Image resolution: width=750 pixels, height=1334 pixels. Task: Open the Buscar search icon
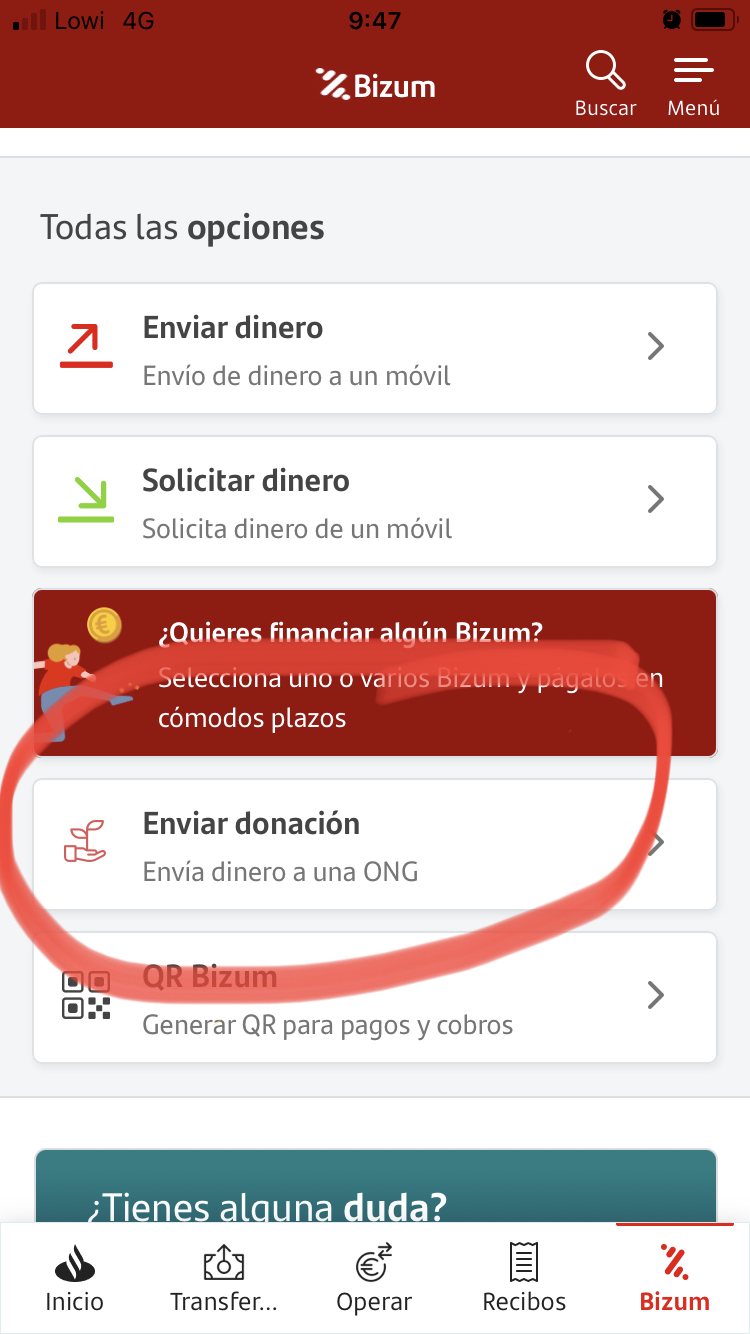[605, 84]
